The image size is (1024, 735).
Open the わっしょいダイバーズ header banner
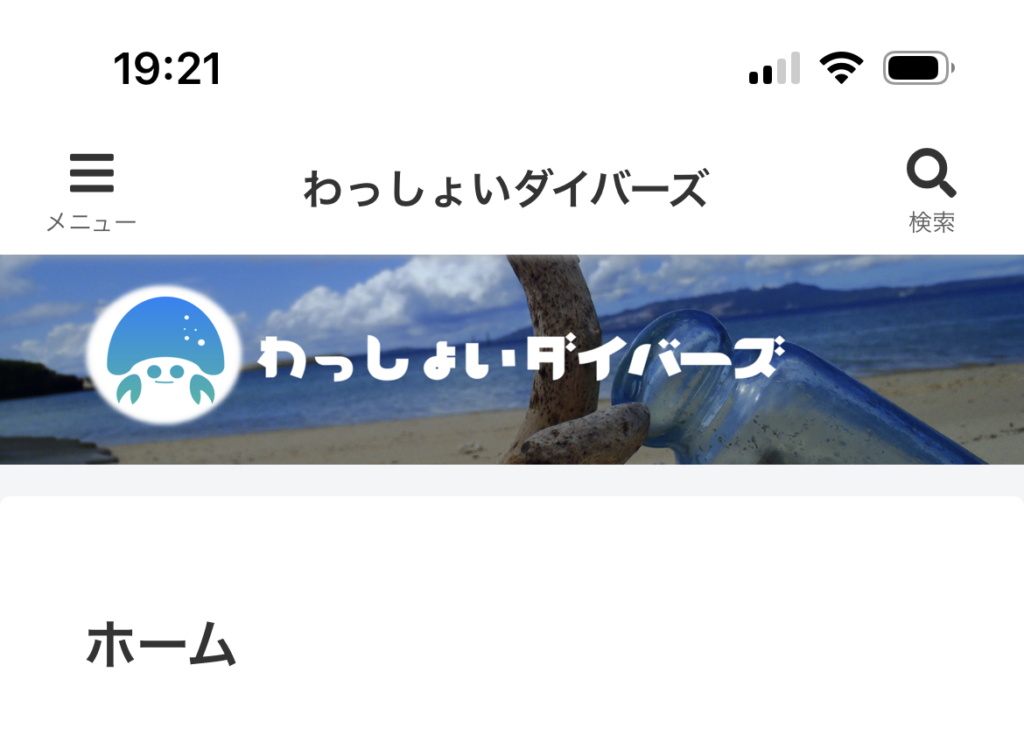512,360
